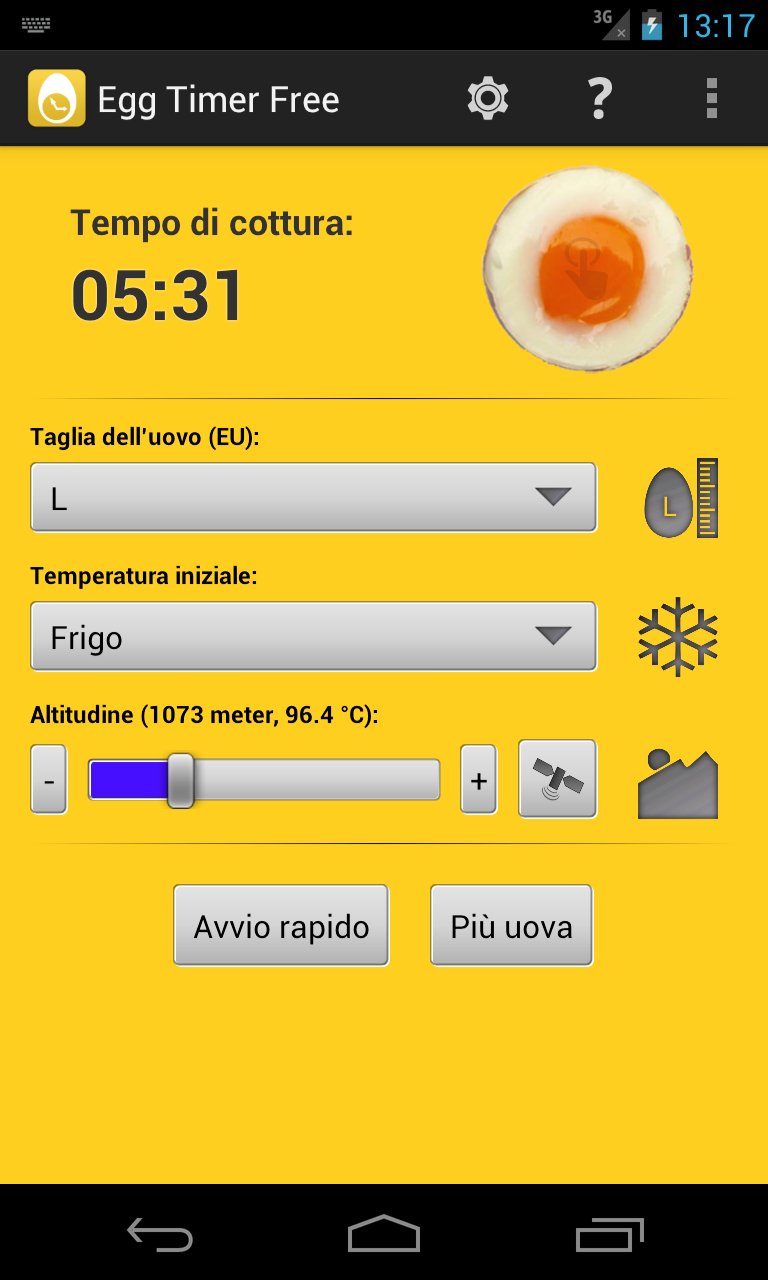Expand the egg size dropdown showing L
This screenshot has width=768, height=1280.
(314, 497)
